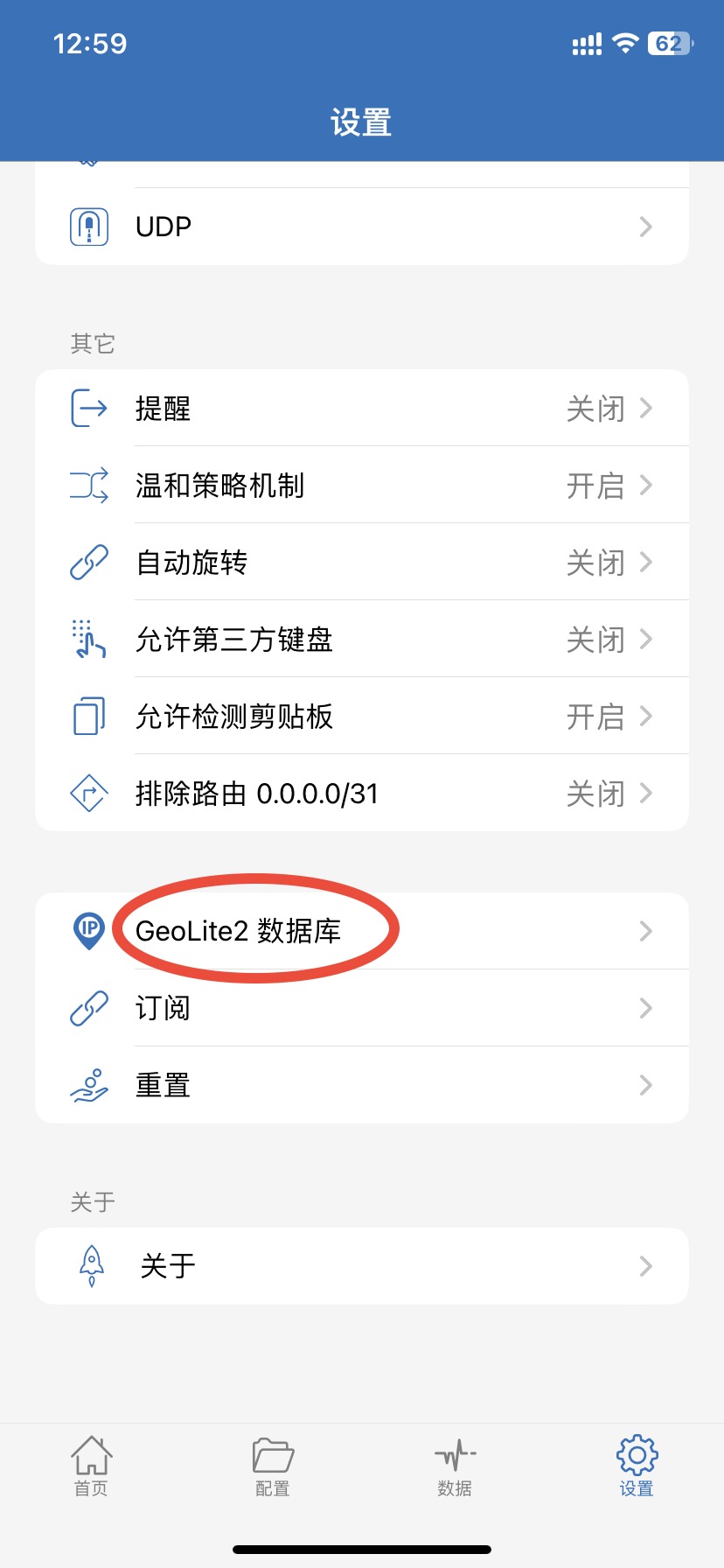The image size is (724, 1568).
Task: Open the 提醒 setting
Action: pyautogui.click(x=361, y=409)
